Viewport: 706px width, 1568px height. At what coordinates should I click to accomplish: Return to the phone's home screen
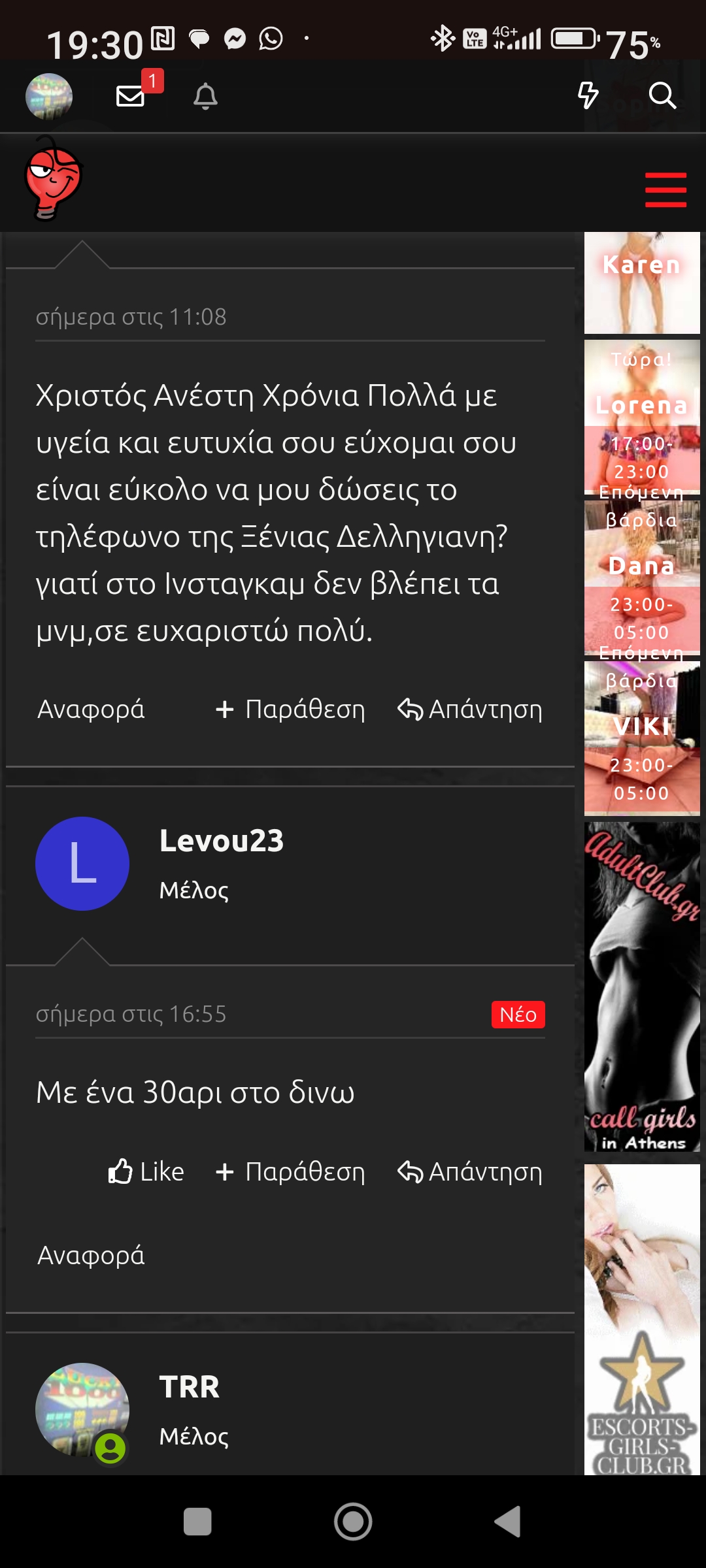click(x=353, y=1522)
